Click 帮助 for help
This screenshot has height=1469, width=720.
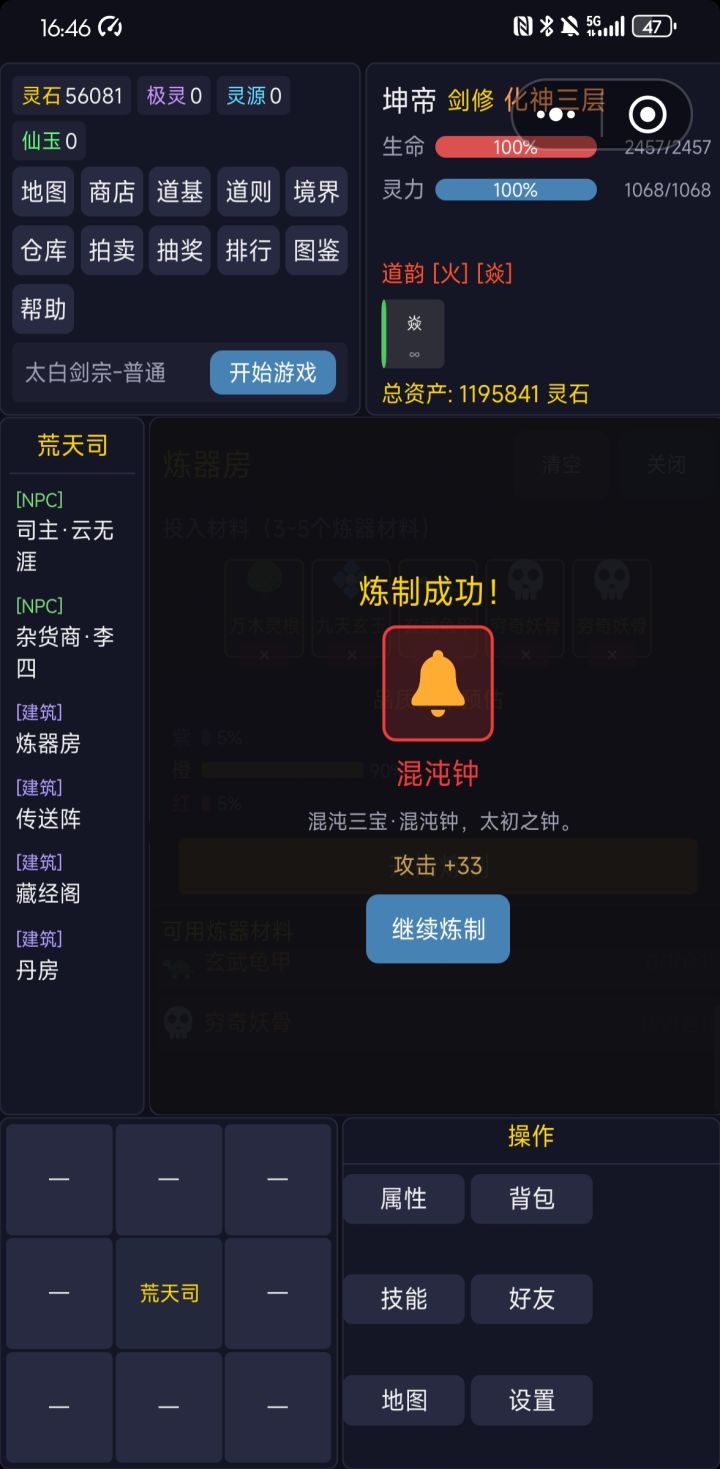(43, 309)
